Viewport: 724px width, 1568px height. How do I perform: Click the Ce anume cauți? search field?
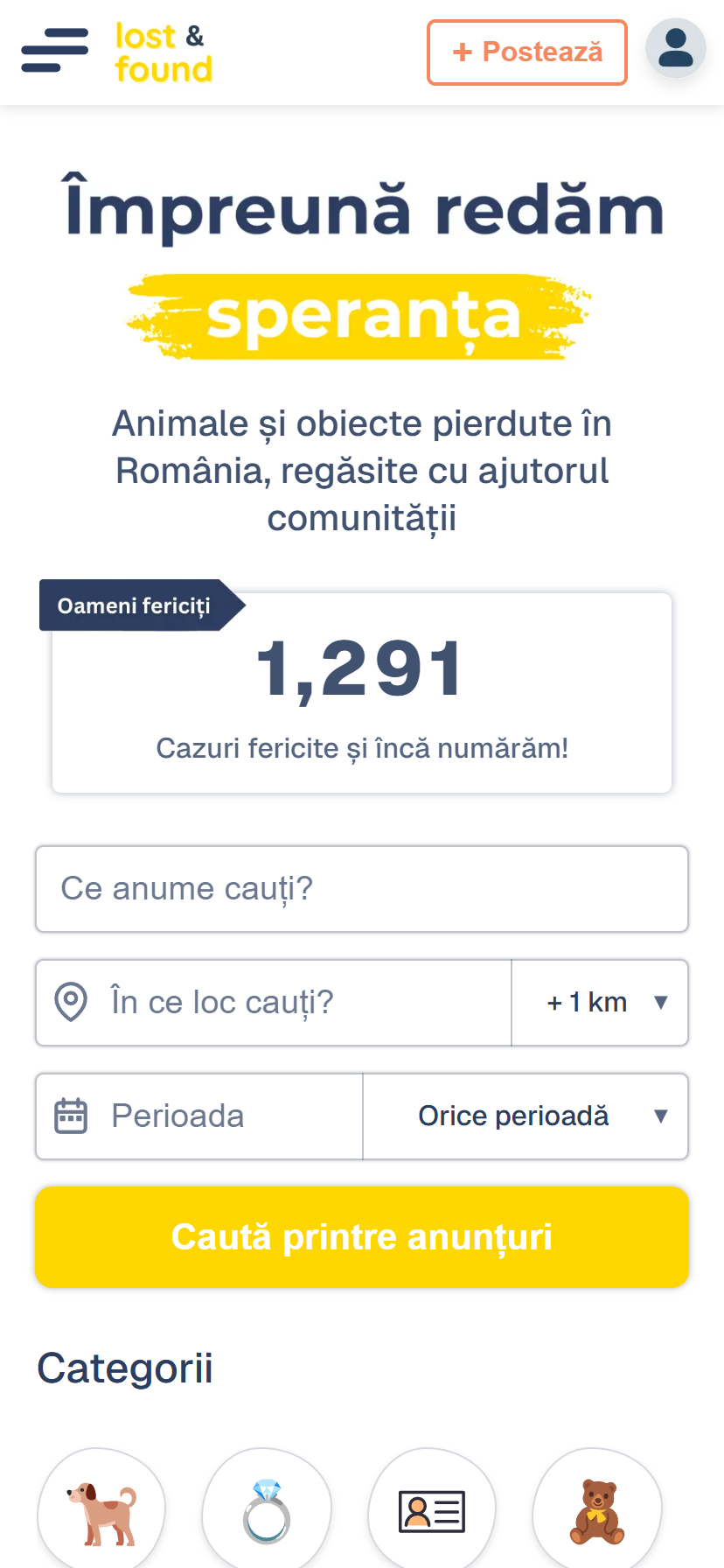[361, 888]
